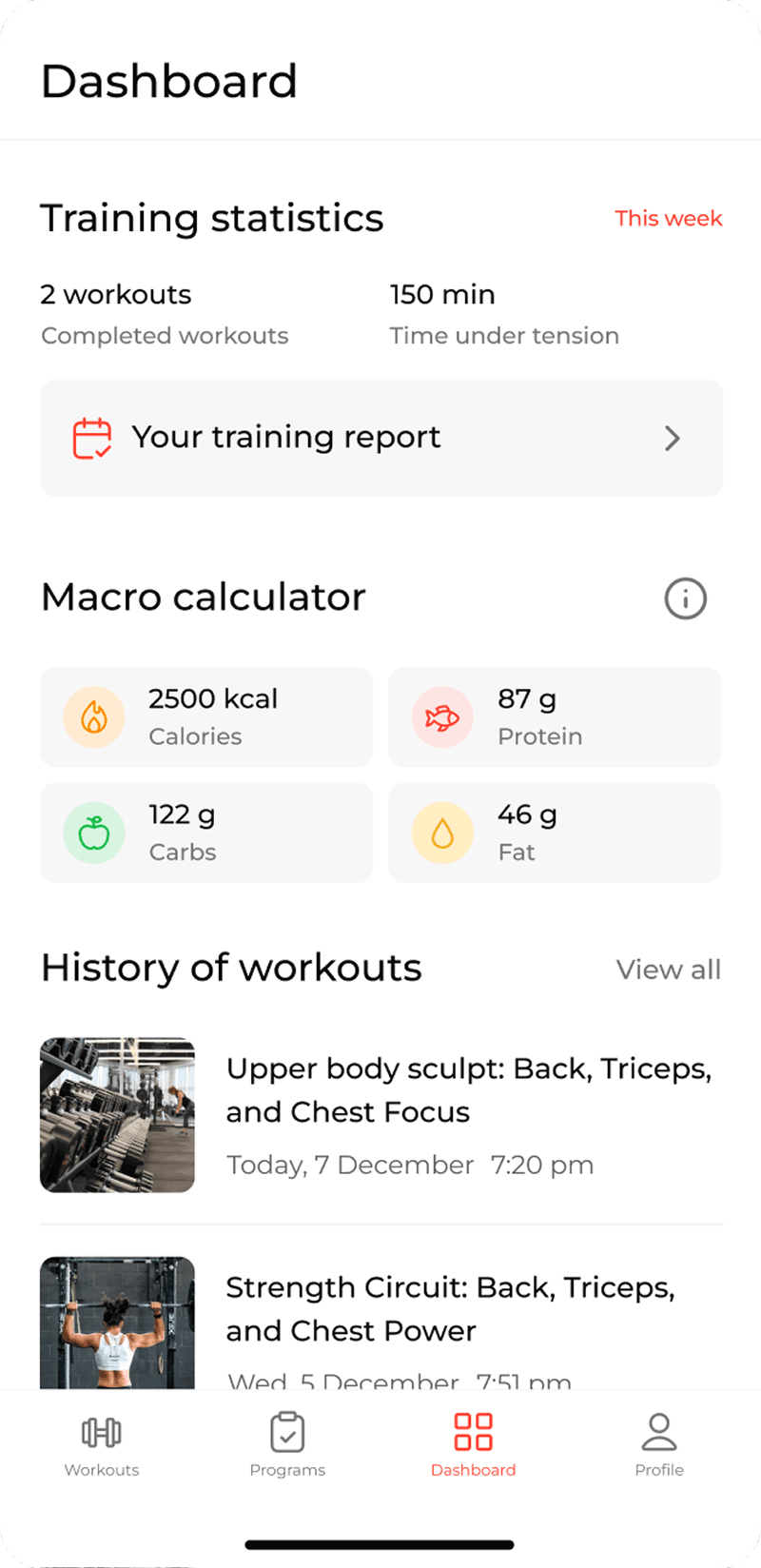This screenshot has height=1568, width=761.
Task: Tap the 46 g Fat card
Action: coord(555,833)
